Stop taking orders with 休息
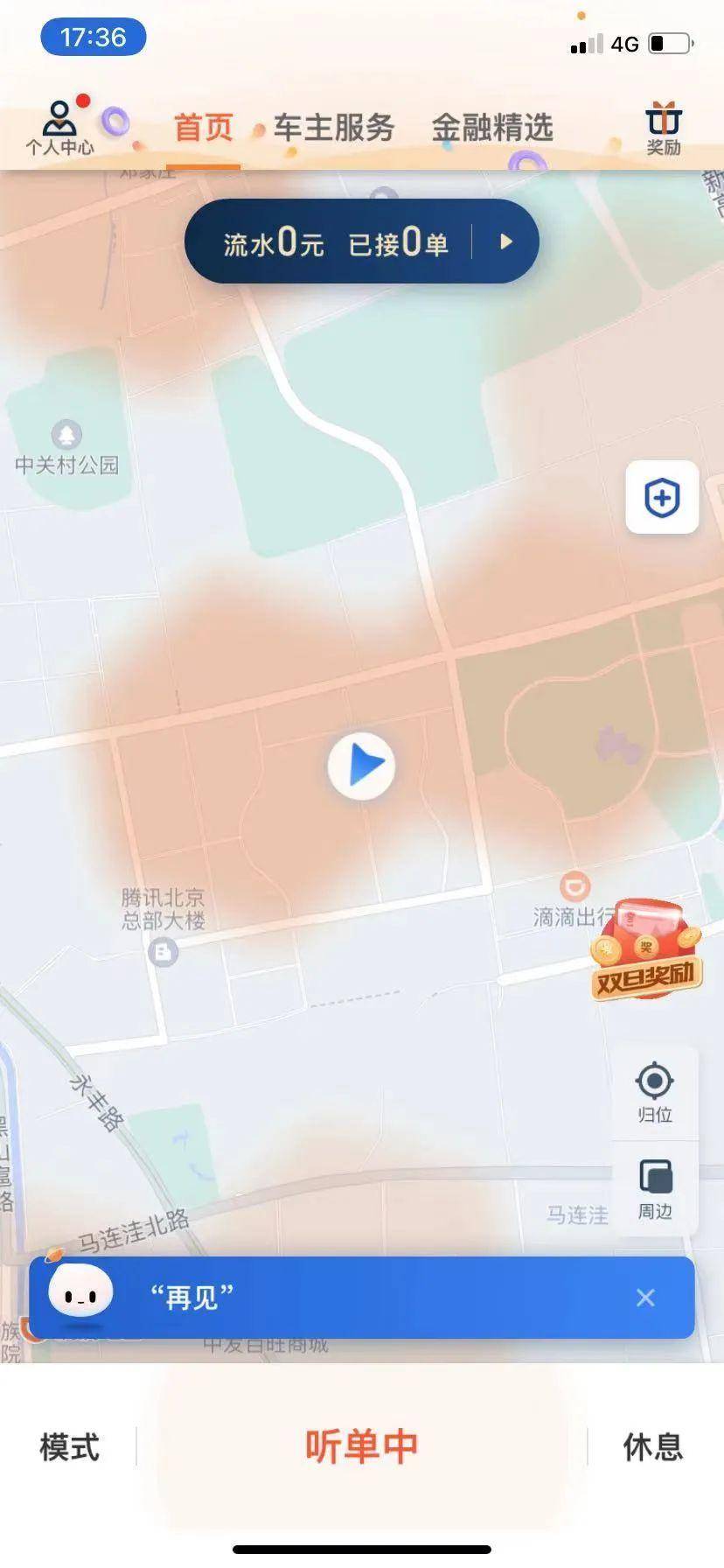Image resolution: width=724 pixels, height=1568 pixels. pos(652,1447)
